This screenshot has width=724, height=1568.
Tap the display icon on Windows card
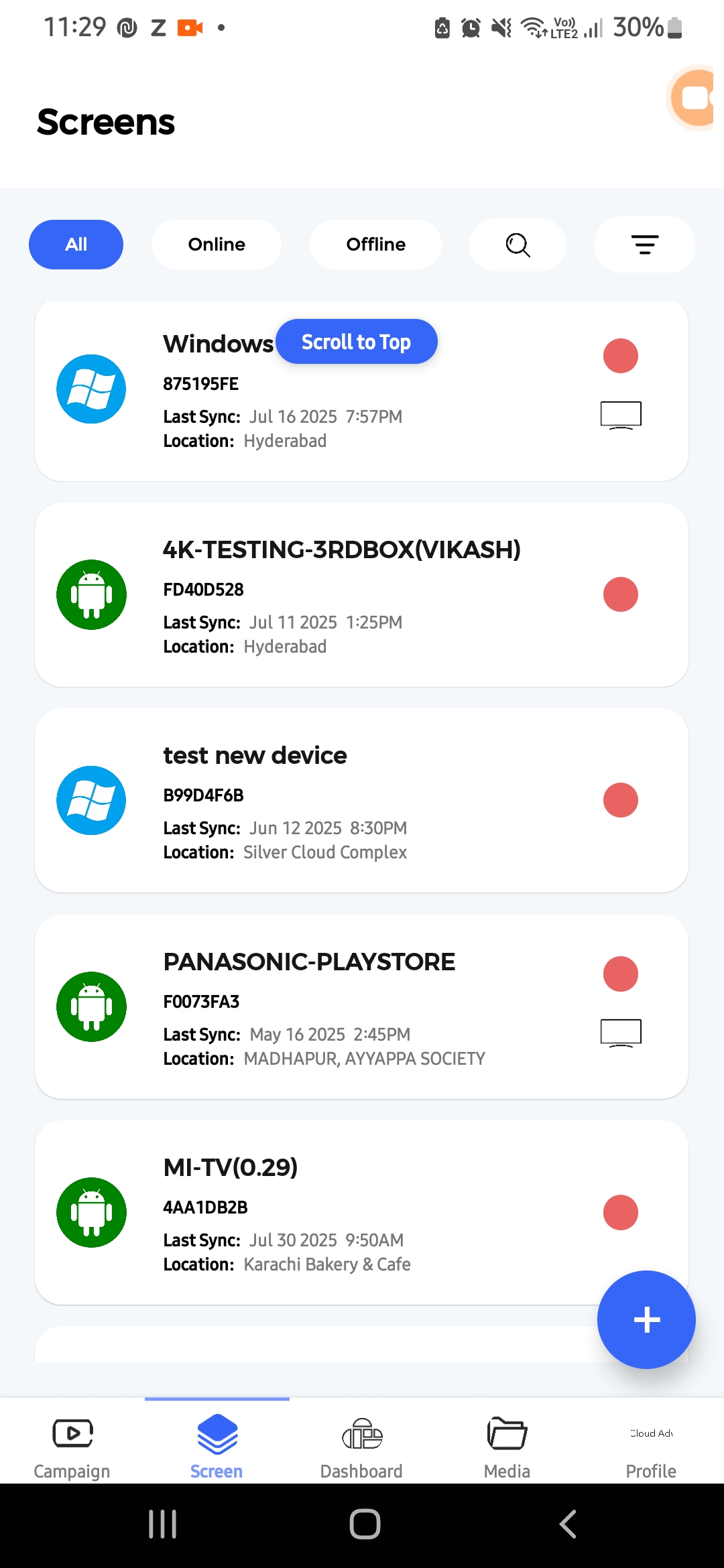pos(621,415)
